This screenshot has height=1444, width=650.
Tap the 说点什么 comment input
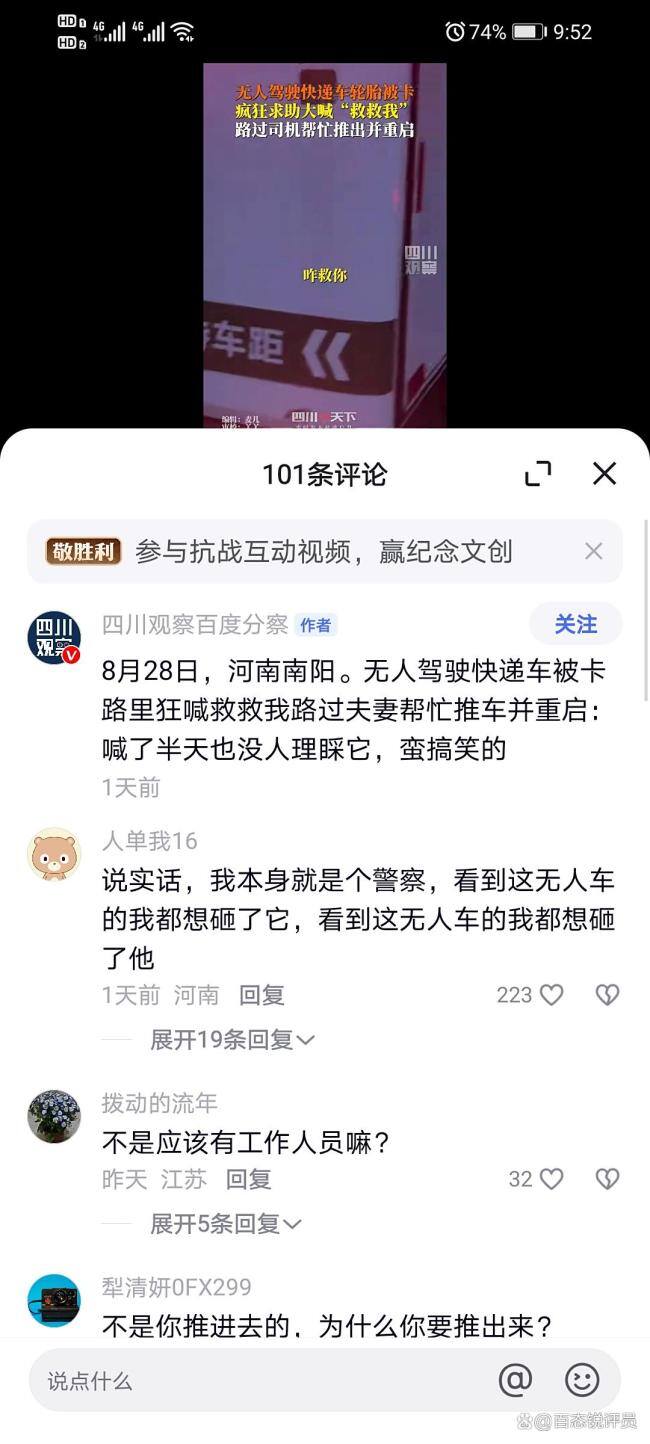(x=260, y=1381)
